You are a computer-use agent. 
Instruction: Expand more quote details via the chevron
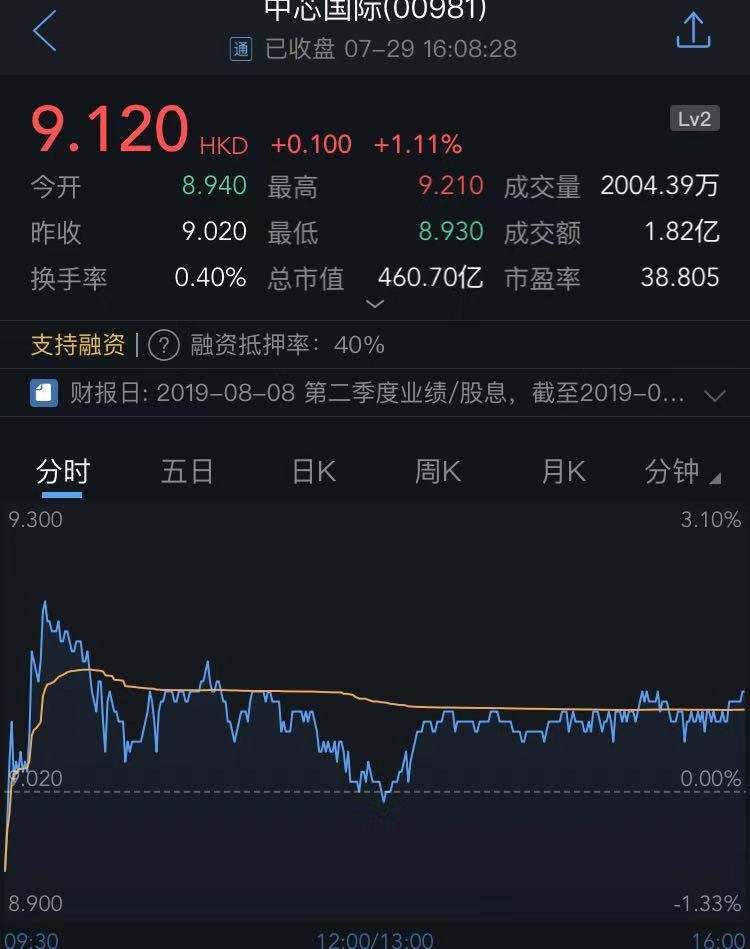point(375,303)
